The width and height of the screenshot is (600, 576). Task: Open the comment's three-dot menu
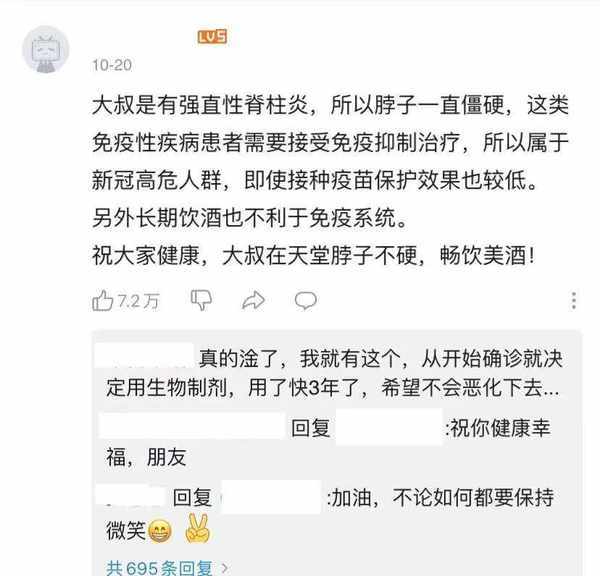click(573, 300)
